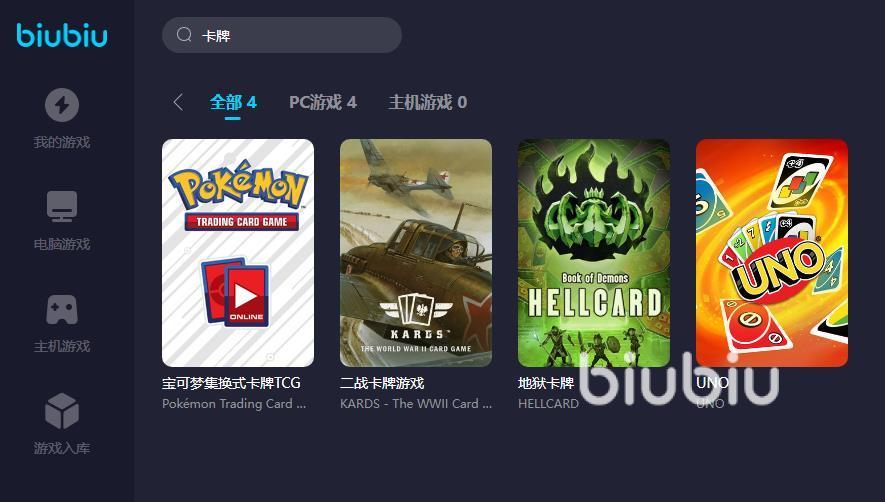Open 游戏入库 in the sidebar
Screen dimensions: 885x502
[x=62, y=424]
